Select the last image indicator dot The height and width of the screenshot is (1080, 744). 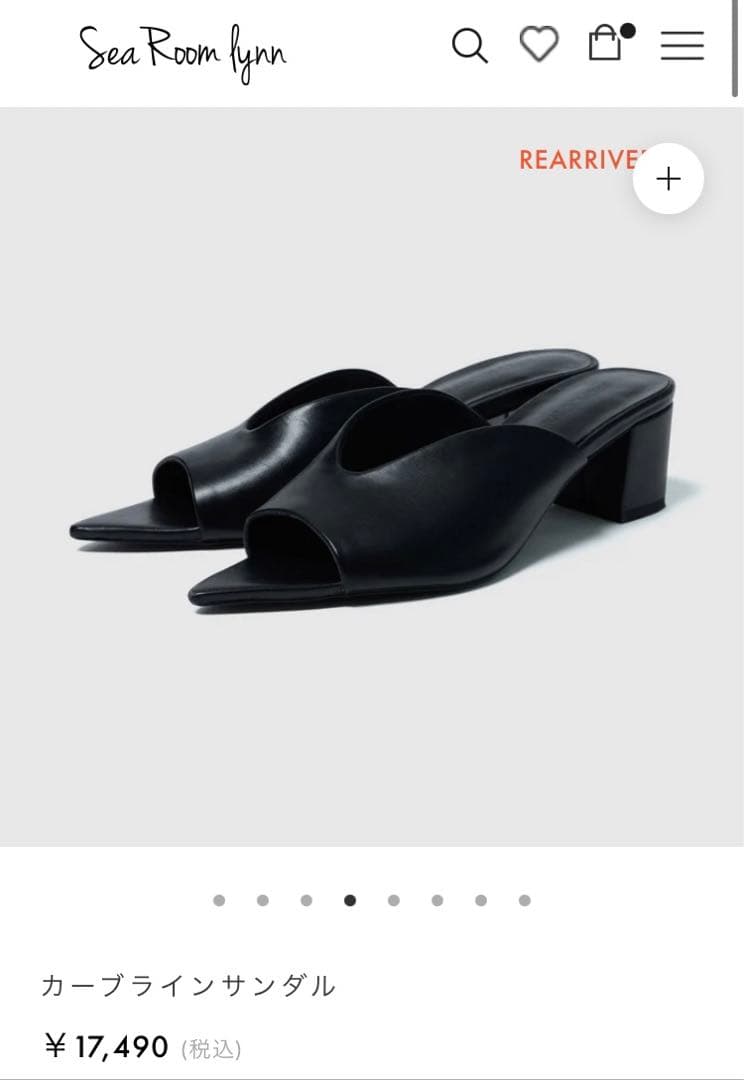click(525, 900)
